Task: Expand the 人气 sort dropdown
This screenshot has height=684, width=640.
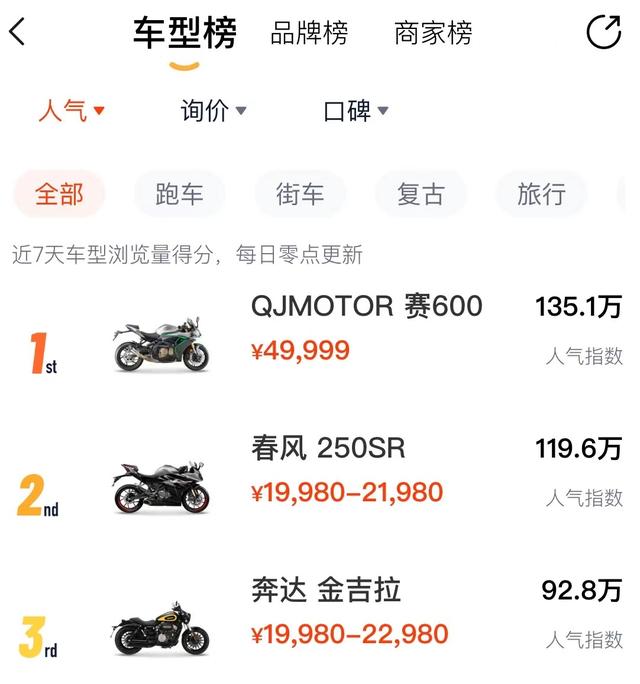Action: coord(71,110)
